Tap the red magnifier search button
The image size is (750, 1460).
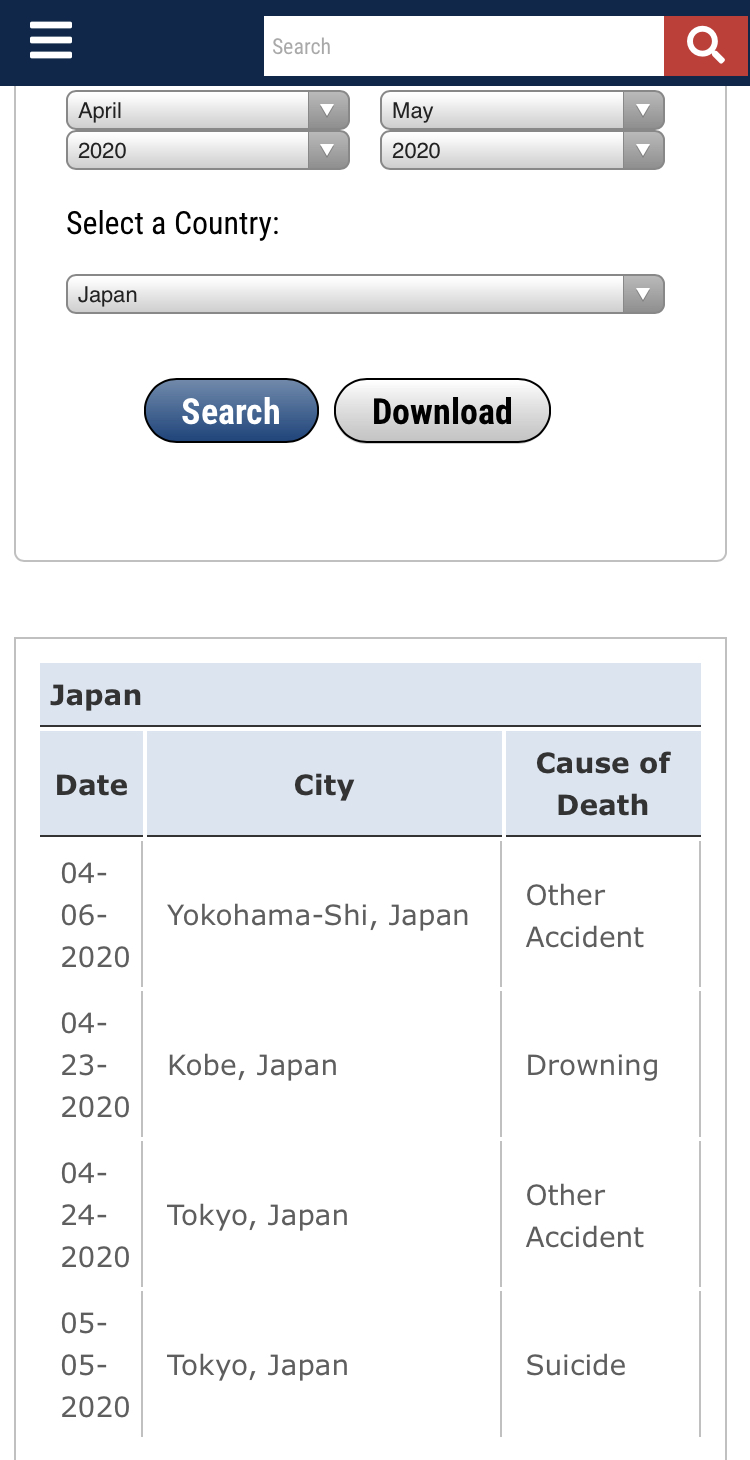[706, 46]
